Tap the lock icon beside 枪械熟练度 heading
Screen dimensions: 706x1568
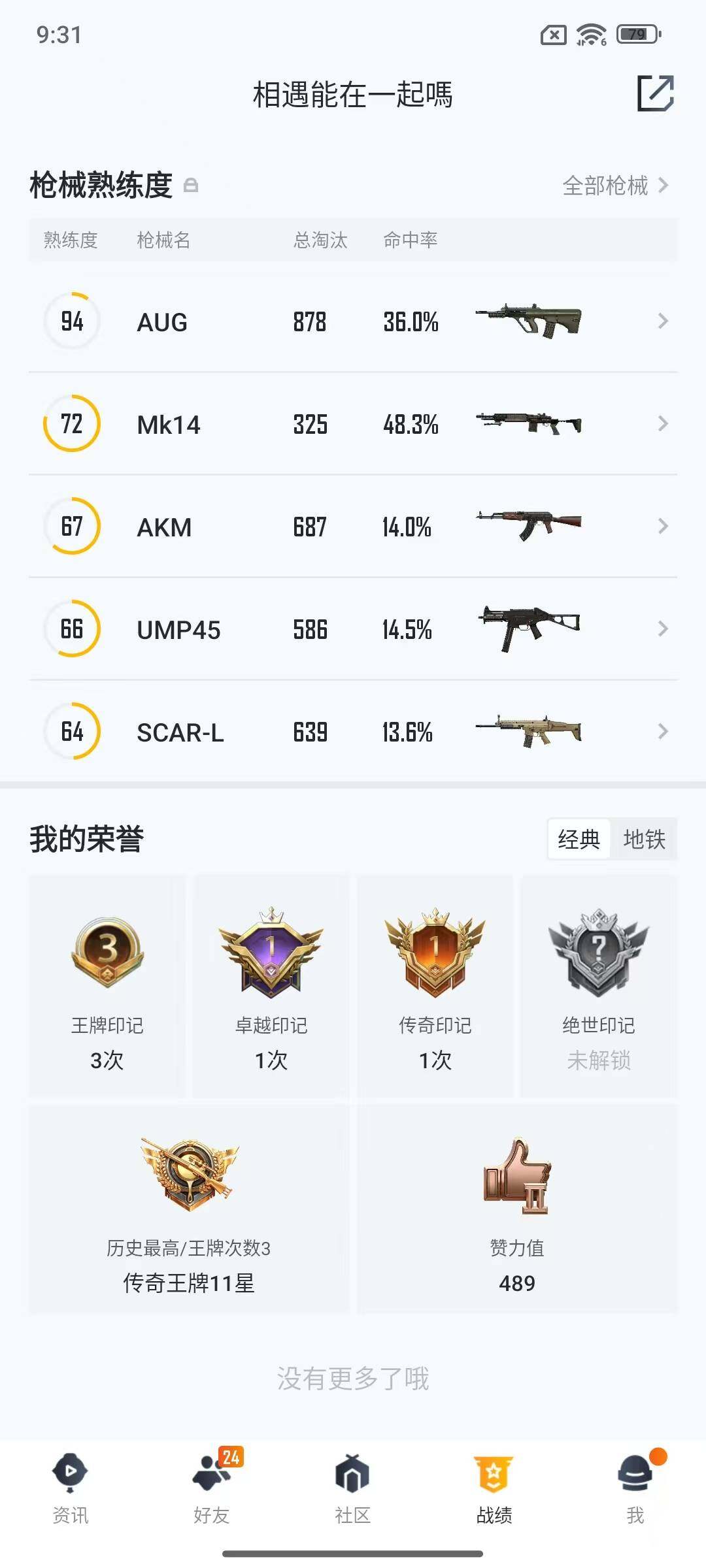[193, 186]
